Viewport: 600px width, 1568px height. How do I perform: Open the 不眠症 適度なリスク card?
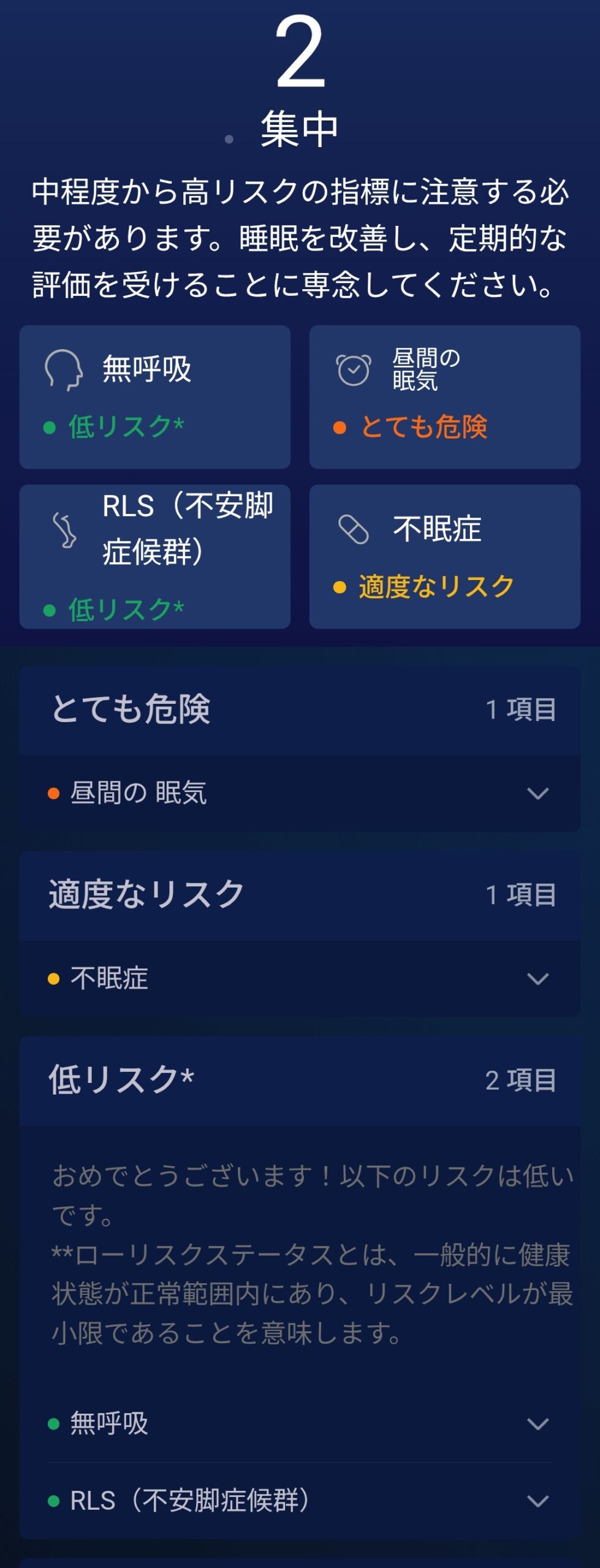[444, 556]
